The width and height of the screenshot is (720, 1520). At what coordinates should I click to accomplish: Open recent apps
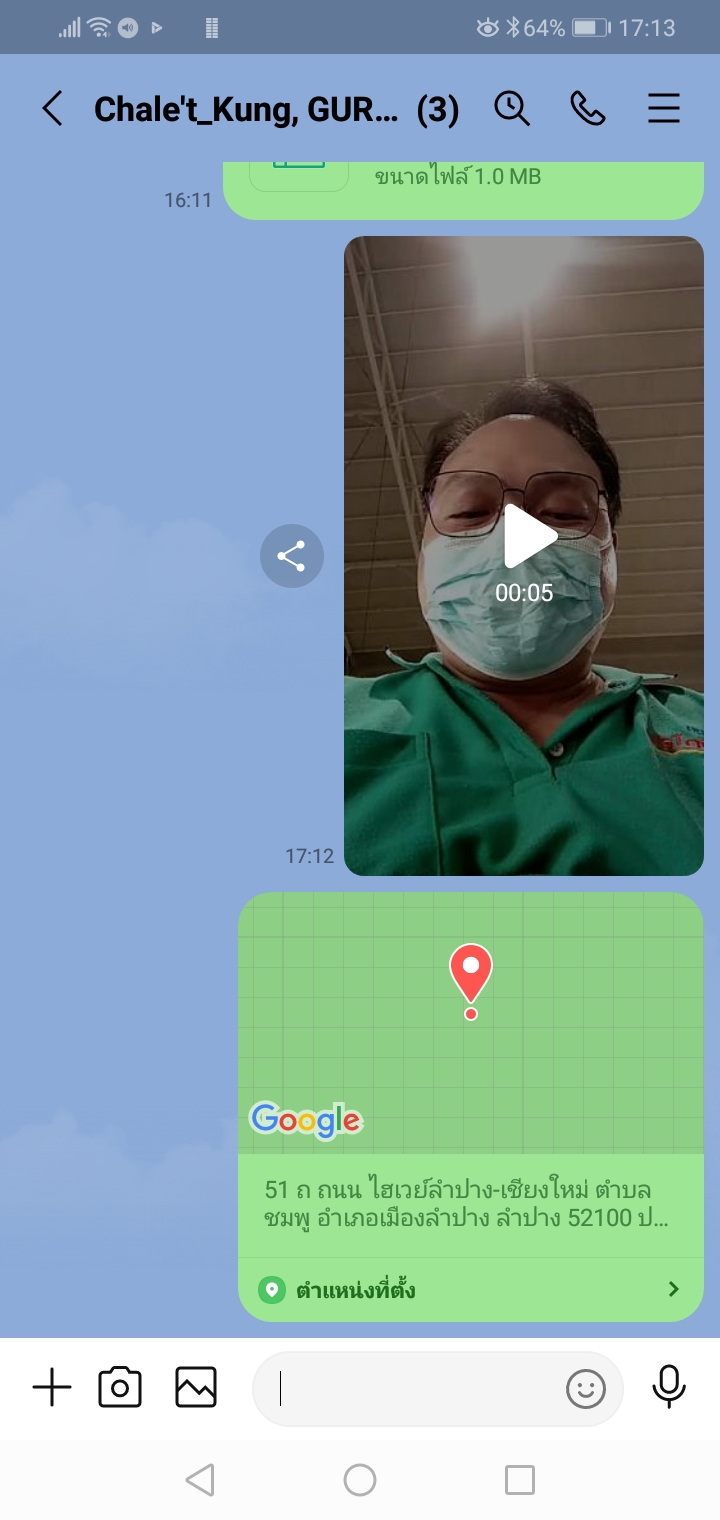[x=520, y=1480]
